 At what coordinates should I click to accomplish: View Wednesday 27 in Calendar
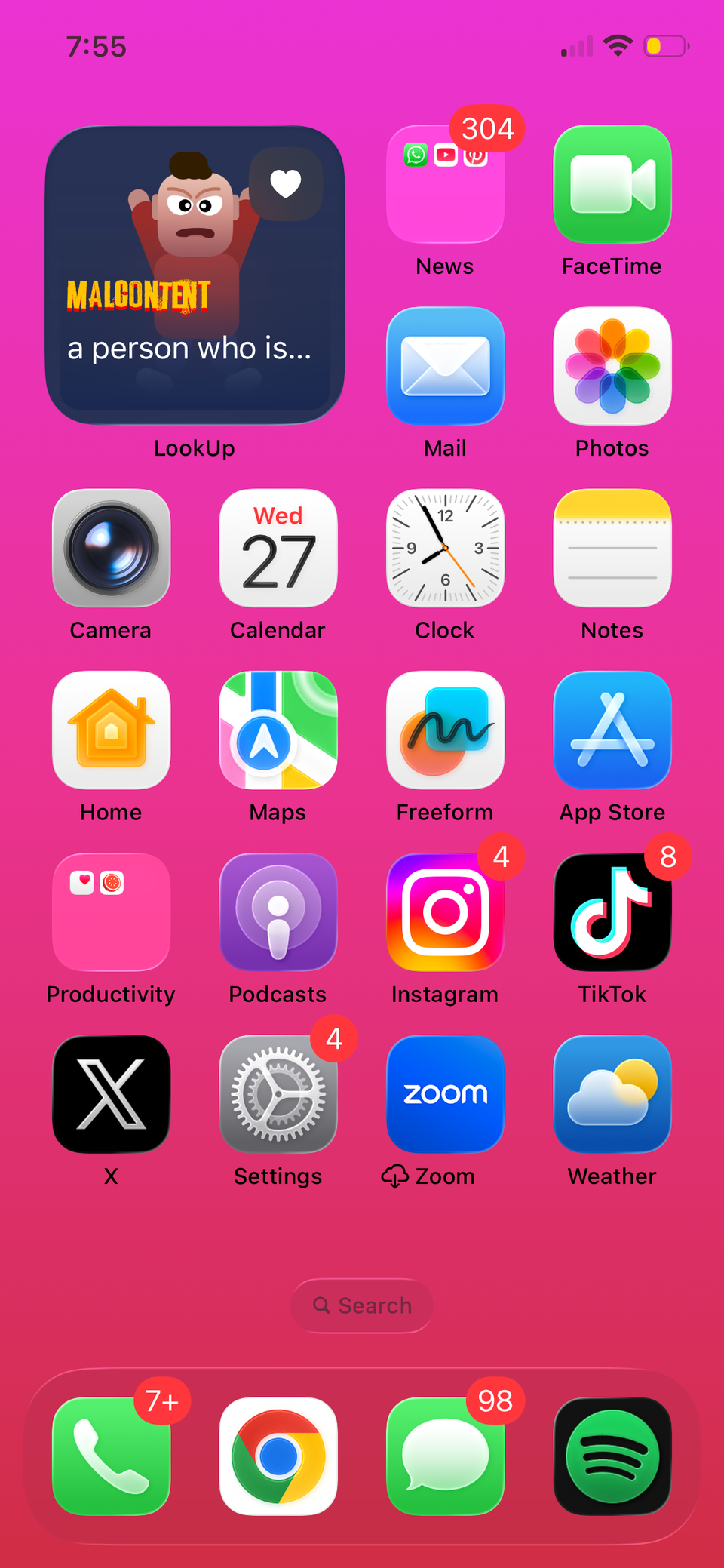click(278, 548)
